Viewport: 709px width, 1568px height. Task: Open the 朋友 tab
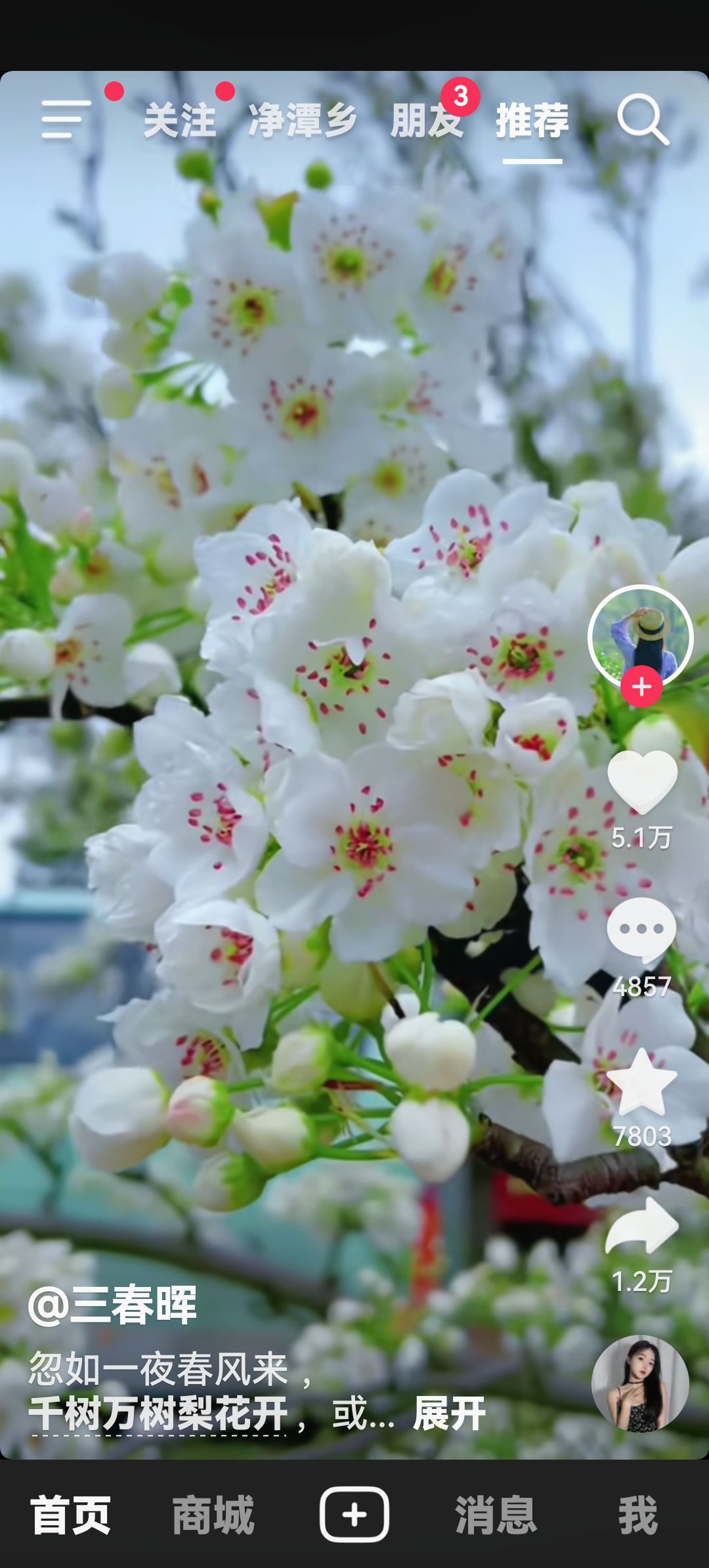point(427,121)
